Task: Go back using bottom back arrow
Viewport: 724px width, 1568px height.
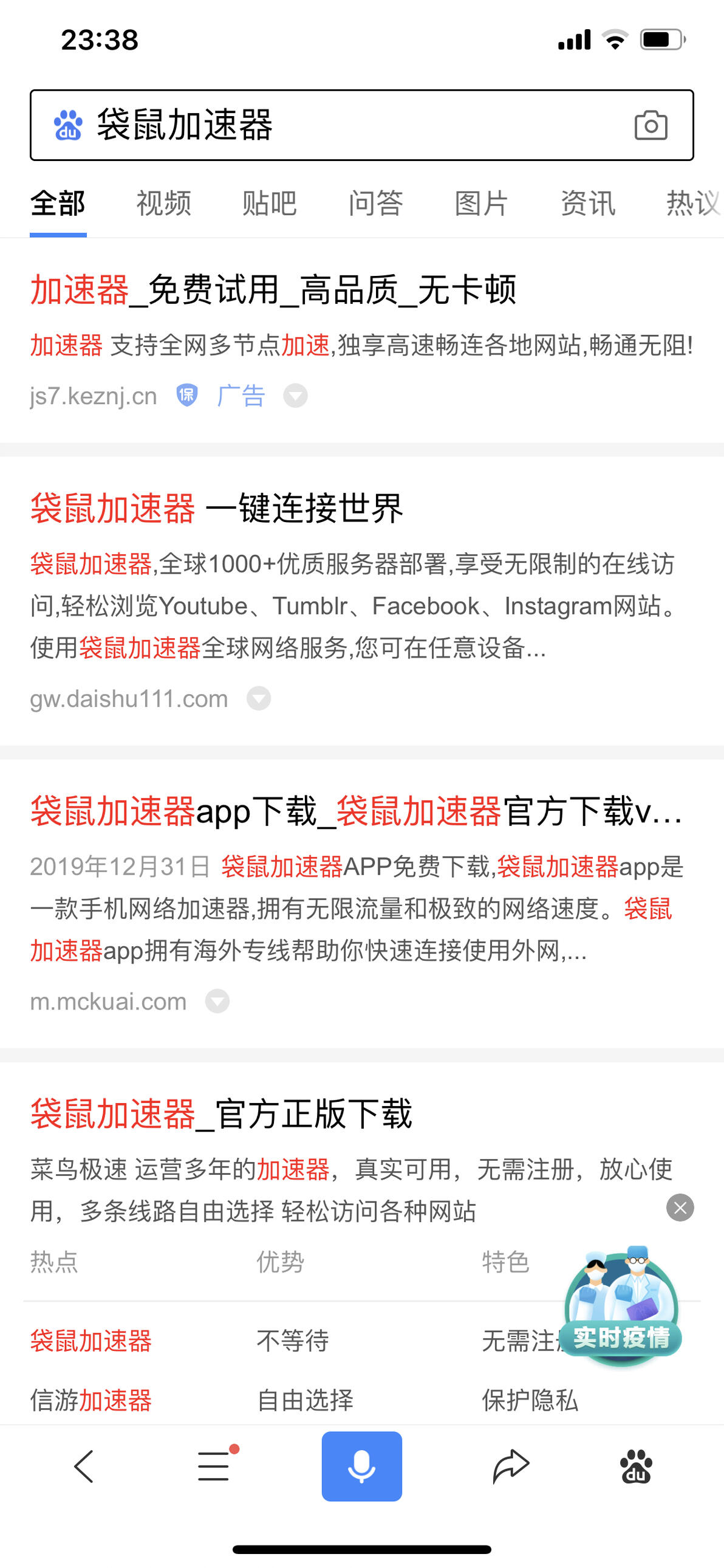Action: [84, 1467]
